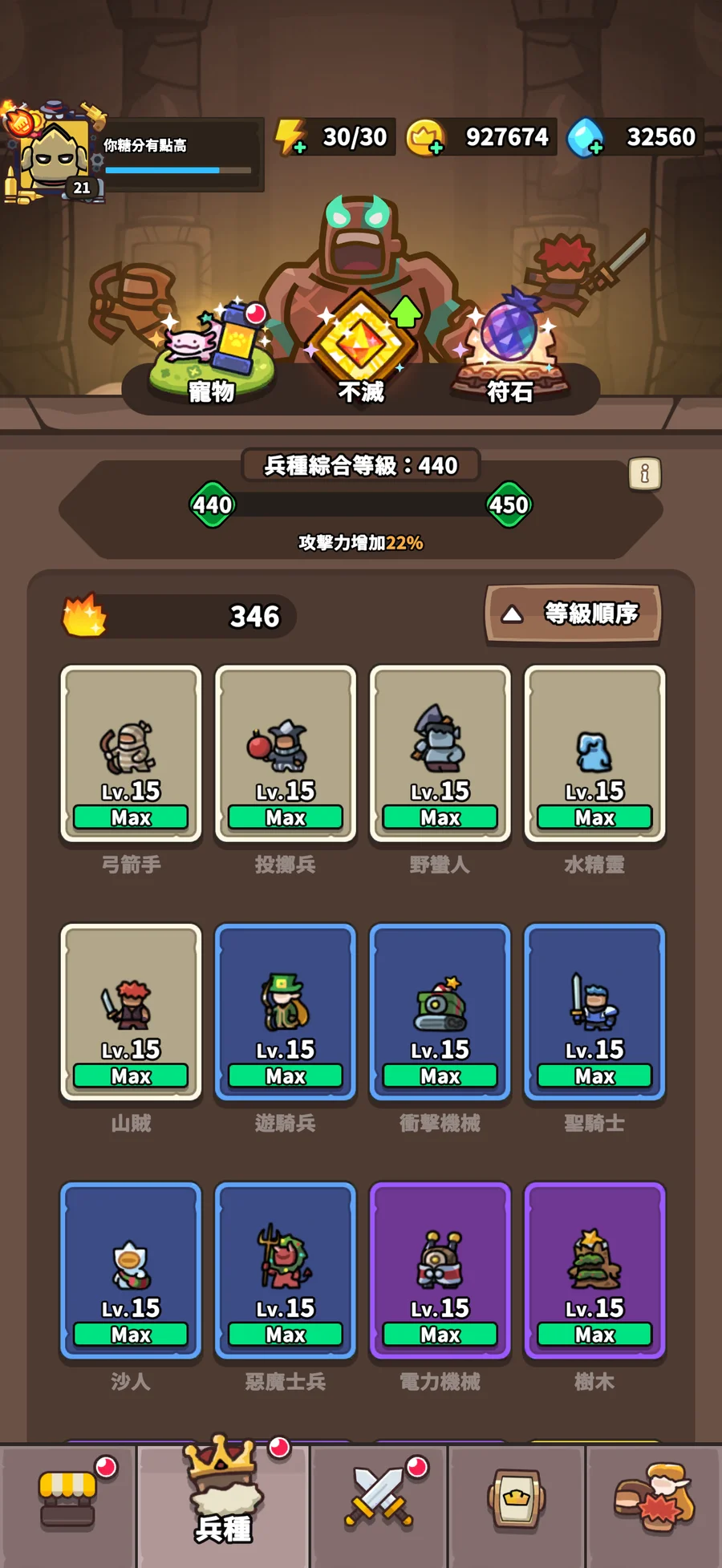View the 水精靈 troop card

click(x=594, y=754)
